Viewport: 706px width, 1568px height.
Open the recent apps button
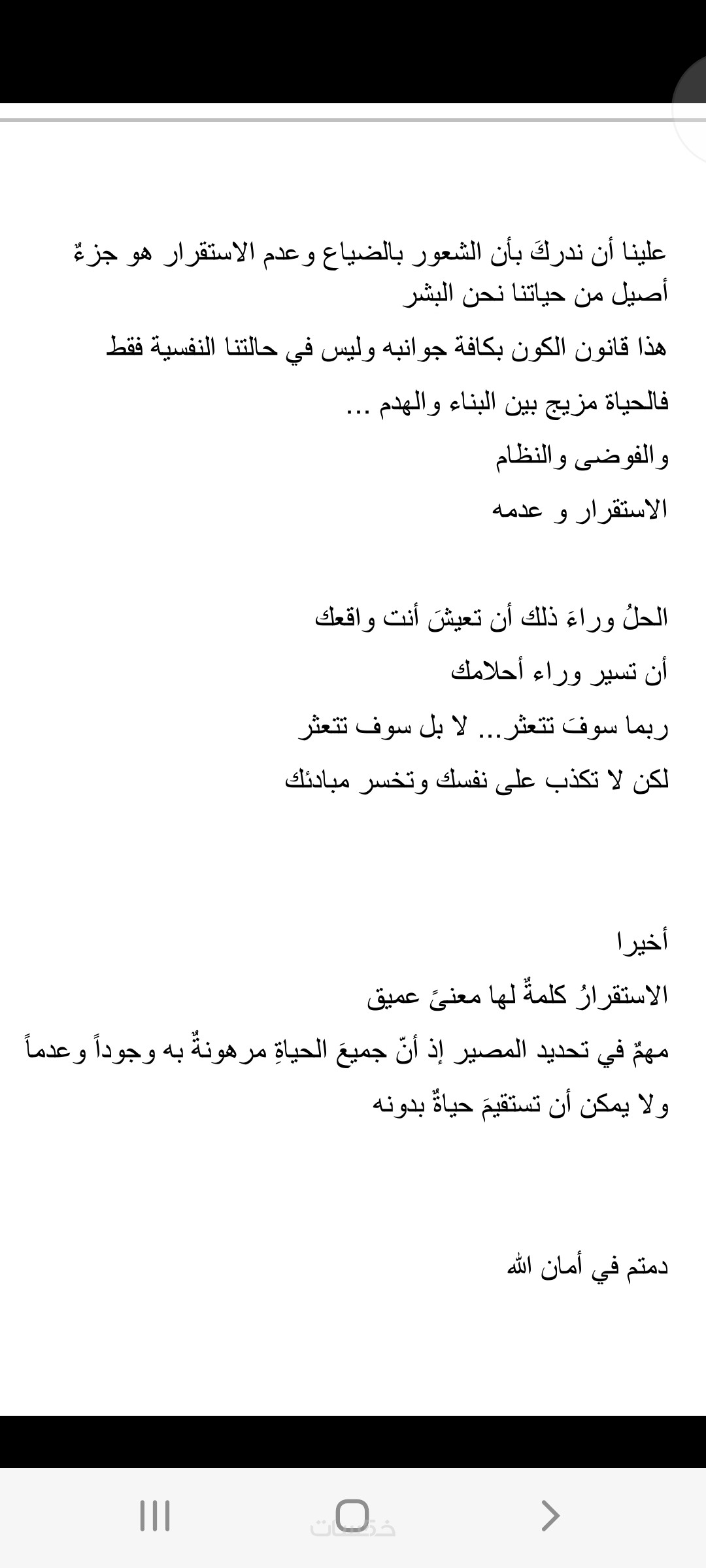(x=155, y=1514)
